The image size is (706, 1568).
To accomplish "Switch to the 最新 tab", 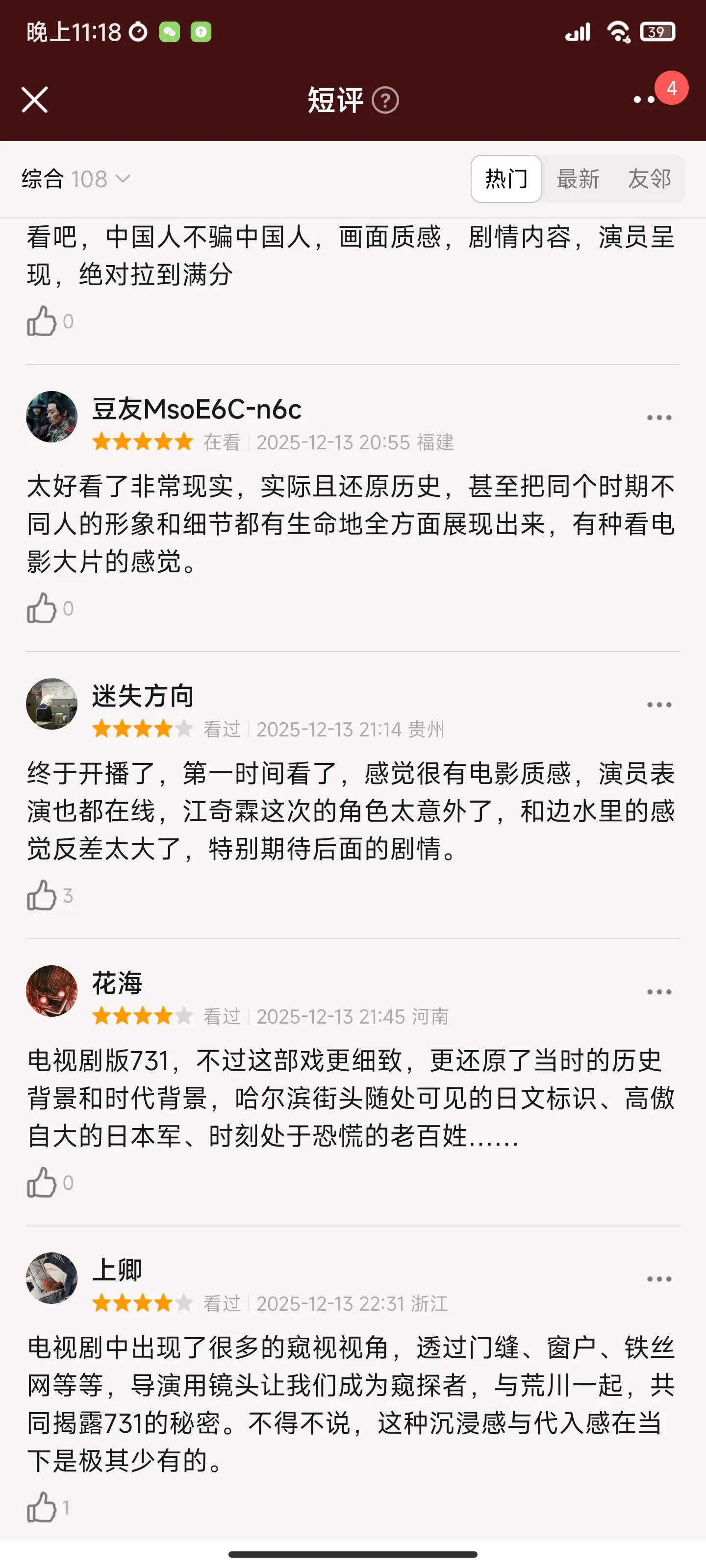I will [578, 179].
